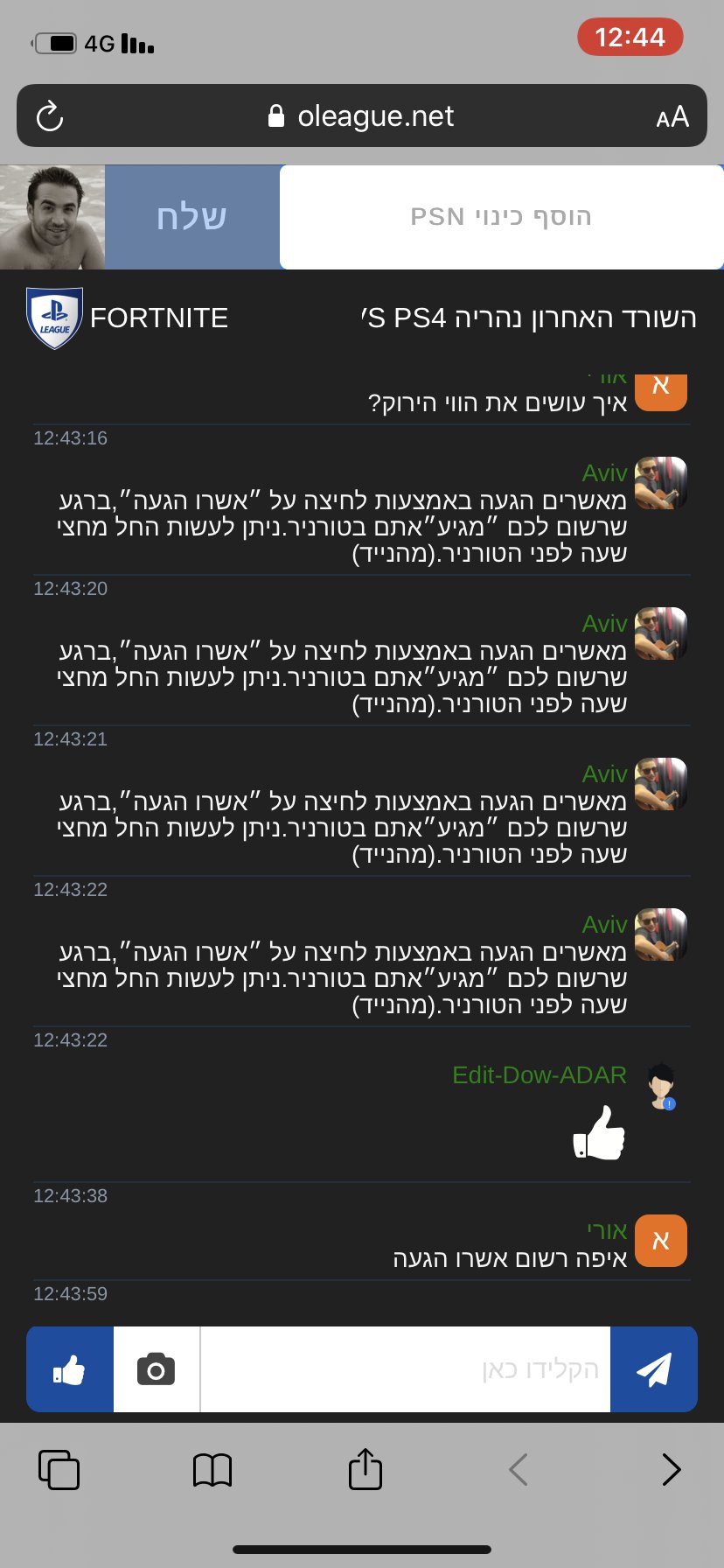Viewport: 724px width, 1568px height.
Task: Focus the הוסף כינוי PSN field
Action: 501,217
